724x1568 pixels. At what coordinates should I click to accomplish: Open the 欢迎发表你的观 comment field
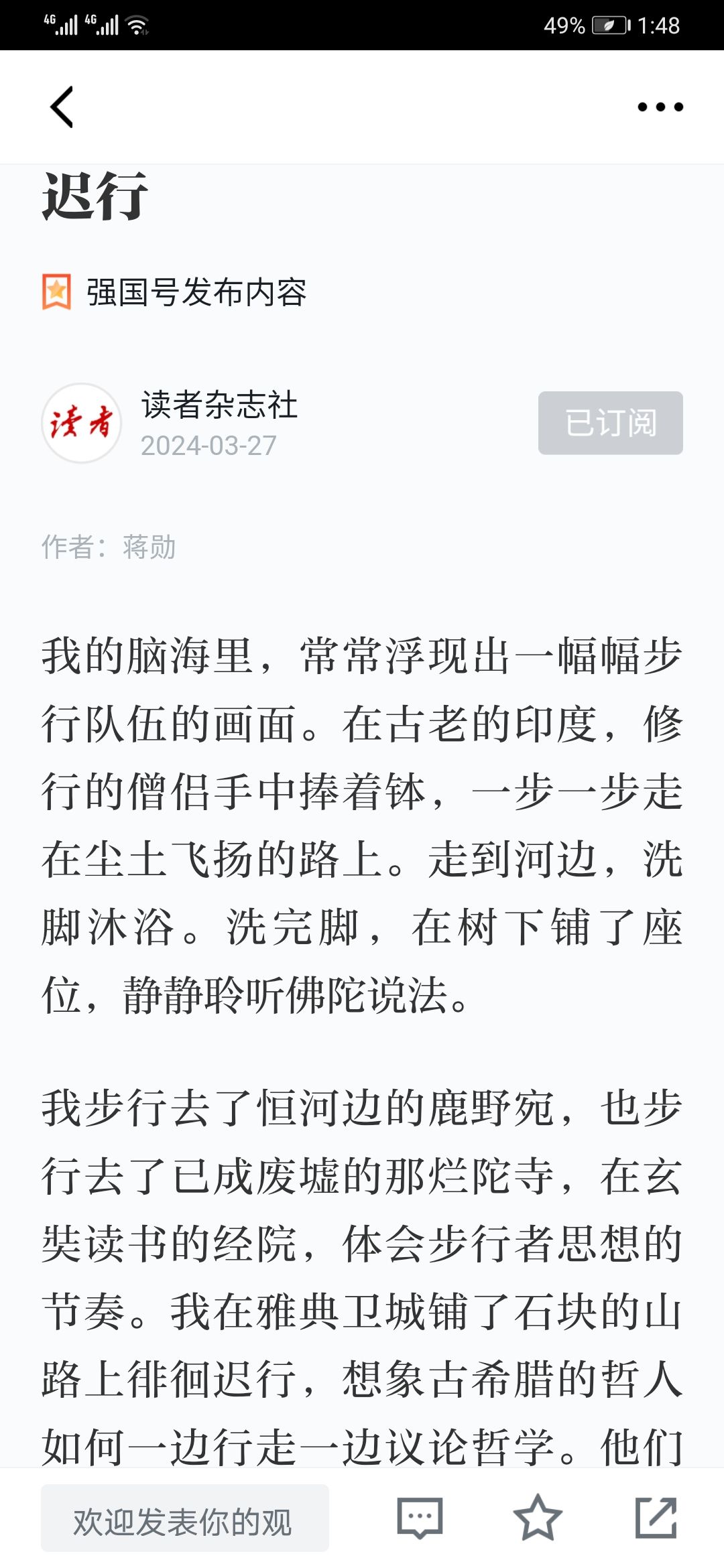point(185,1518)
